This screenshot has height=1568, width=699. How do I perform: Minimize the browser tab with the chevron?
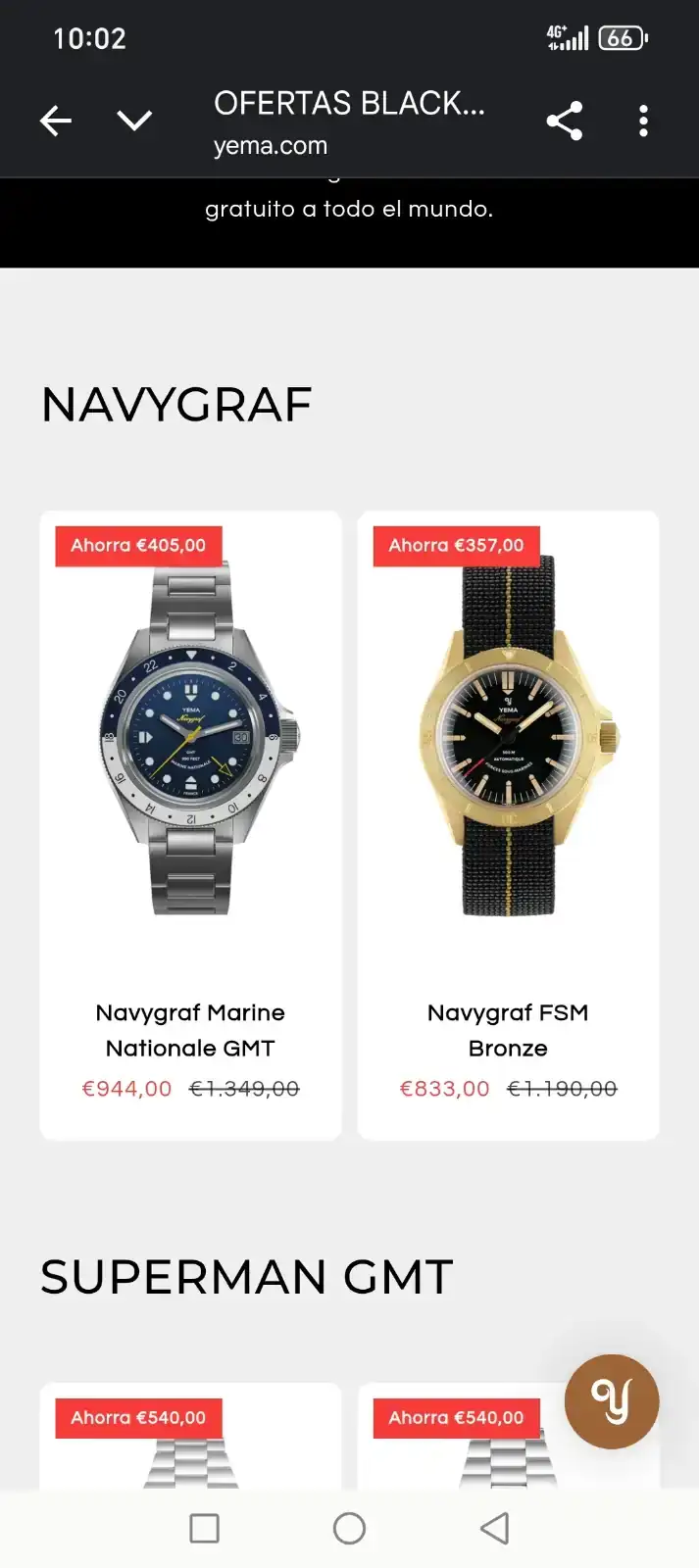pyautogui.click(x=134, y=122)
